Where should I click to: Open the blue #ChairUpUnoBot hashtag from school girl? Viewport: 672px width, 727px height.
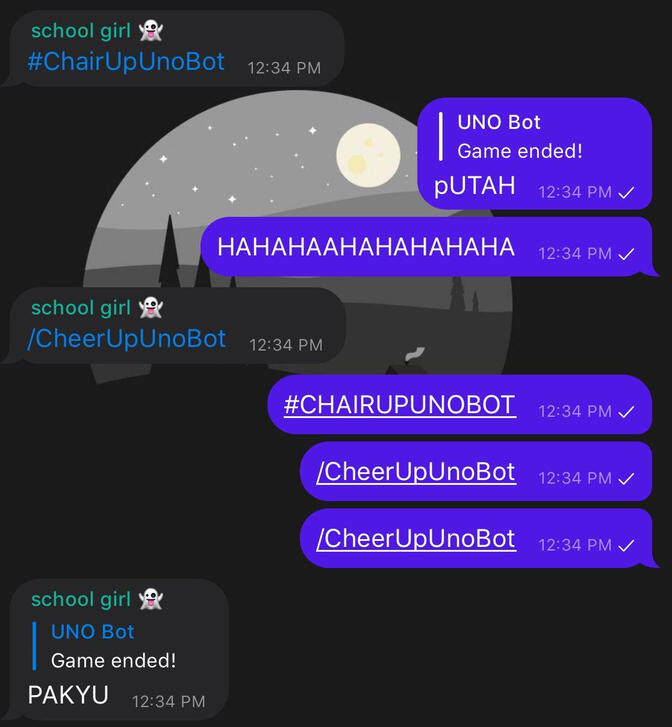click(126, 62)
